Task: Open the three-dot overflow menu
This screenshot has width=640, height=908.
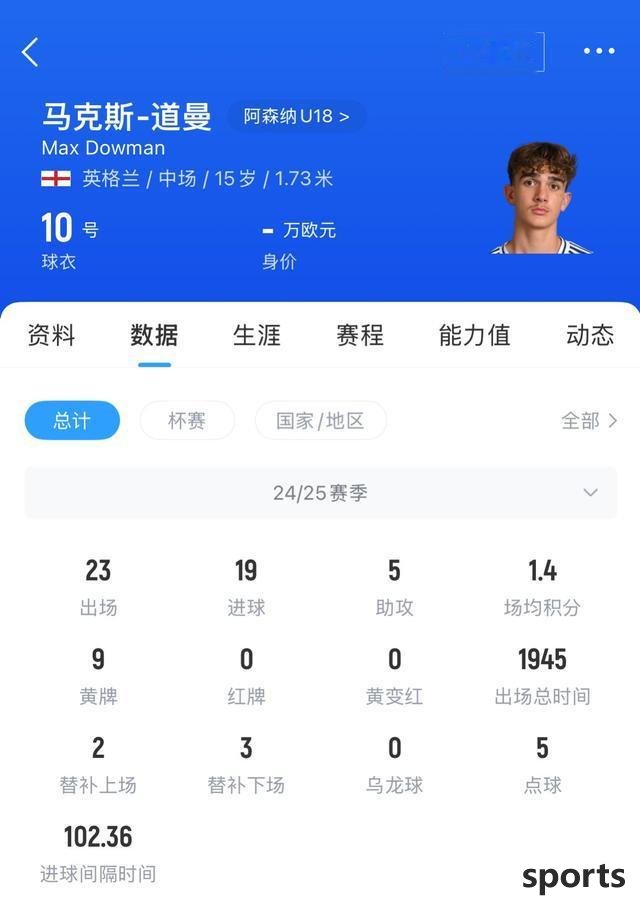Action: [x=599, y=51]
